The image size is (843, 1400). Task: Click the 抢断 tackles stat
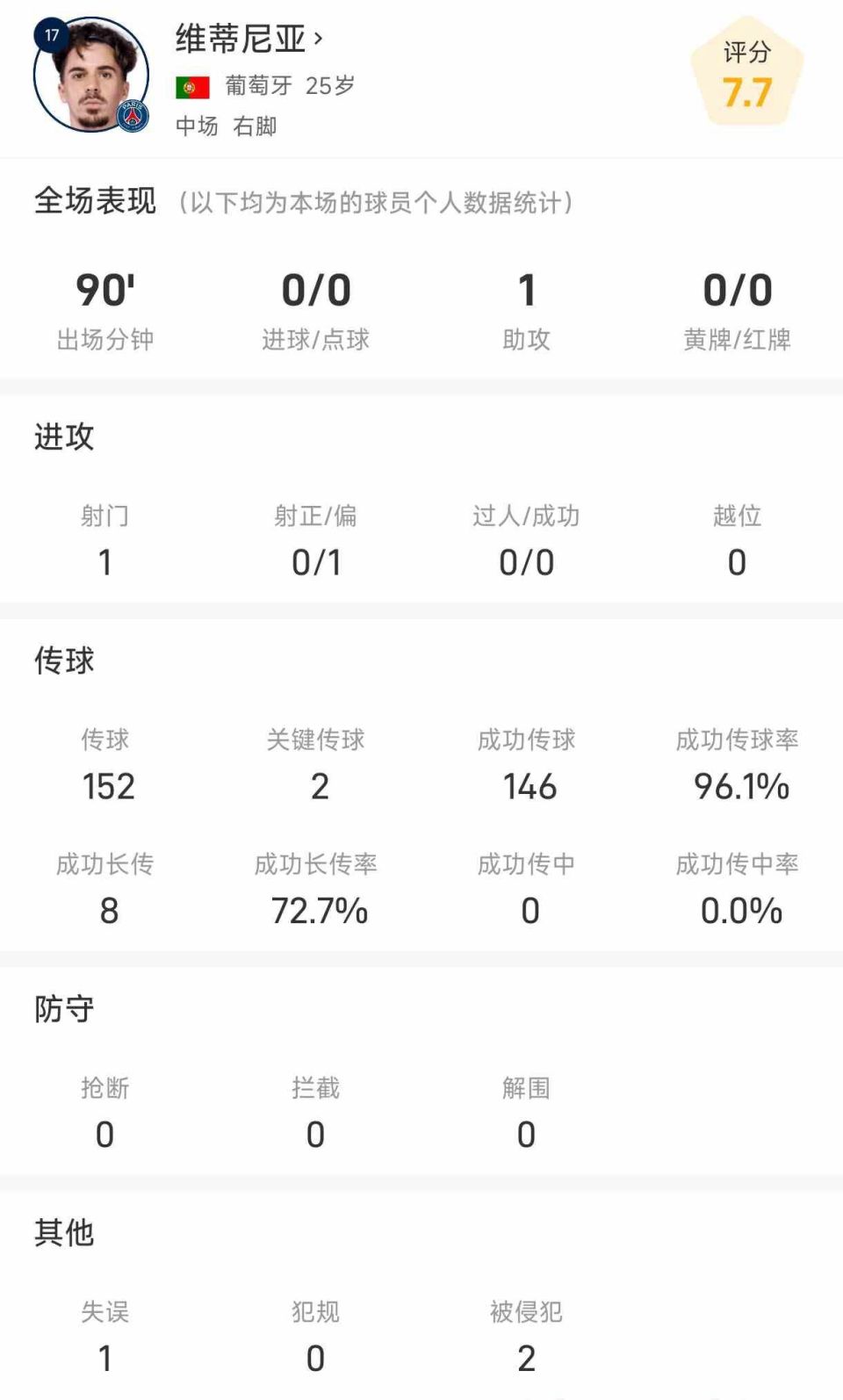click(x=104, y=1111)
